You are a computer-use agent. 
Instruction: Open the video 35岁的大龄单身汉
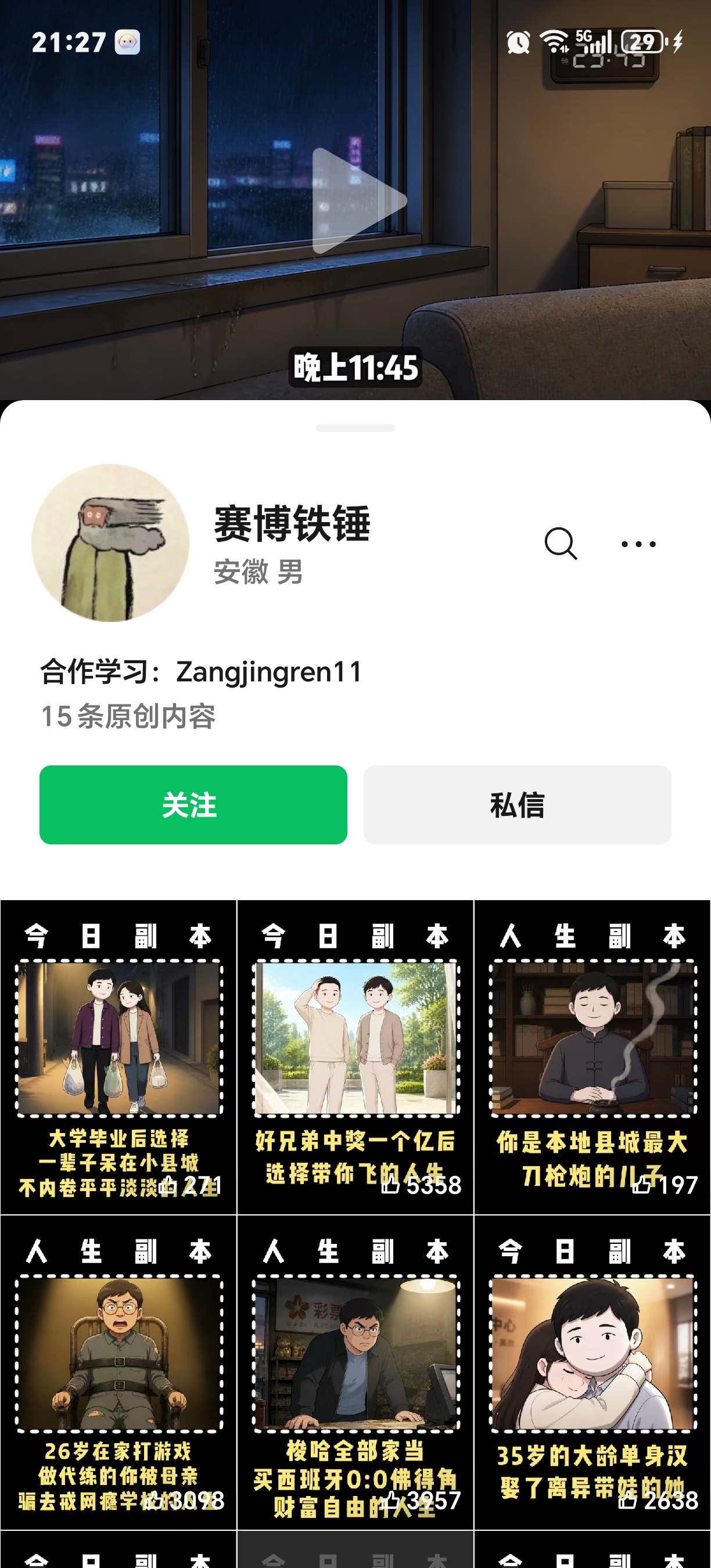click(x=592, y=1373)
